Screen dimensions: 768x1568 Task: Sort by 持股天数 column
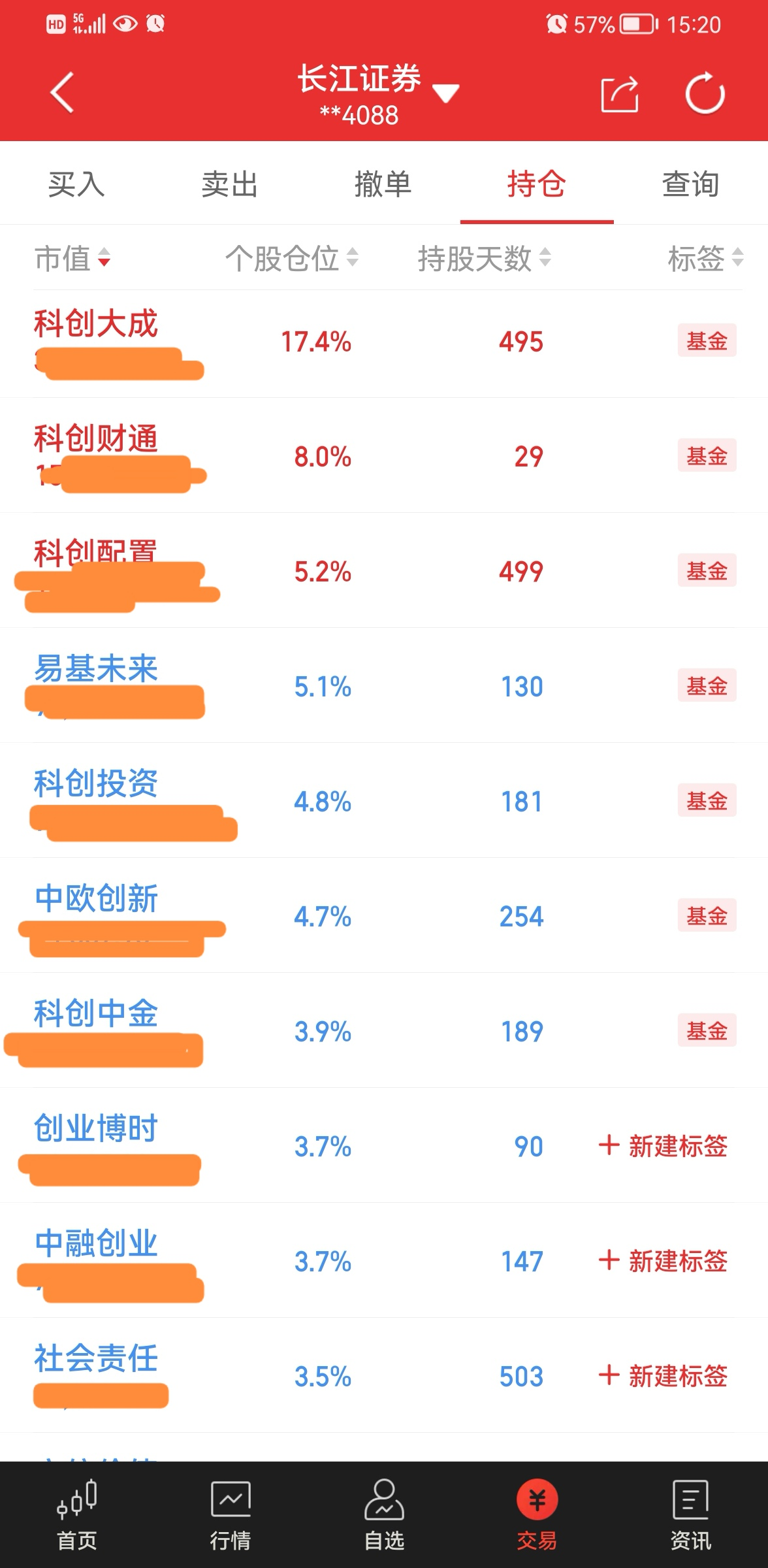(485, 258)
